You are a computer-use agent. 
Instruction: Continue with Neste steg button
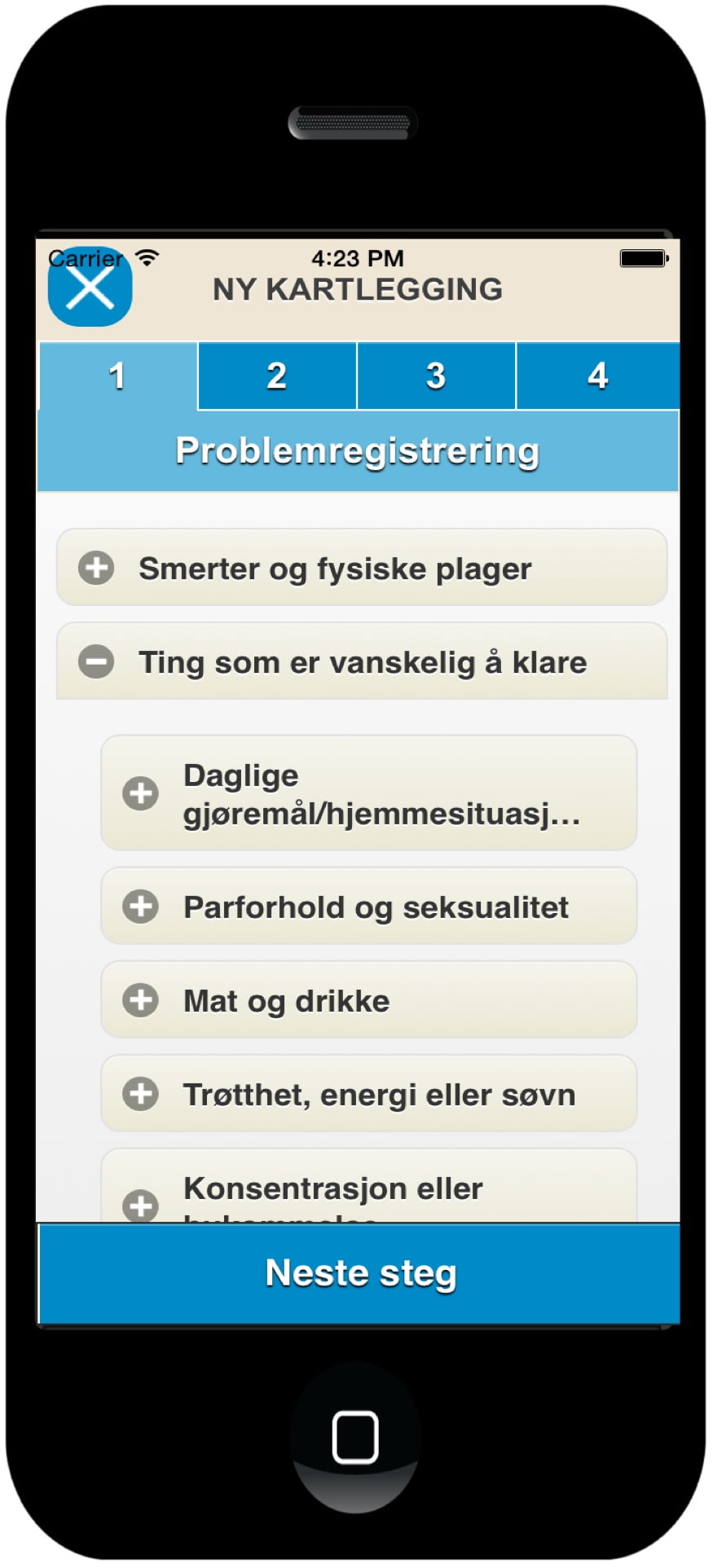359,1273
